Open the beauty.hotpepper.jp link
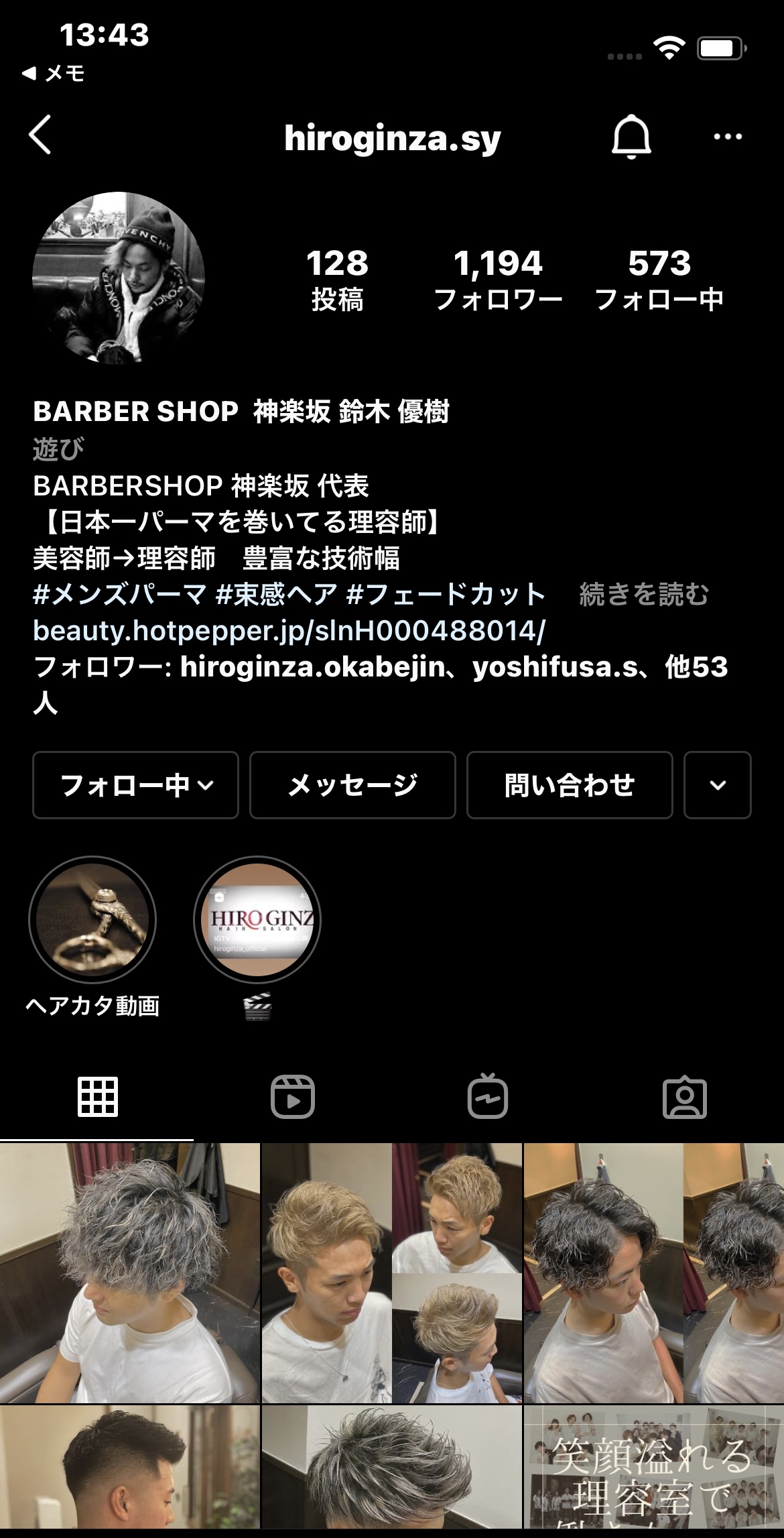This screenshot has height=1538, width=784. pyautogui.click(x=289, y=631)
